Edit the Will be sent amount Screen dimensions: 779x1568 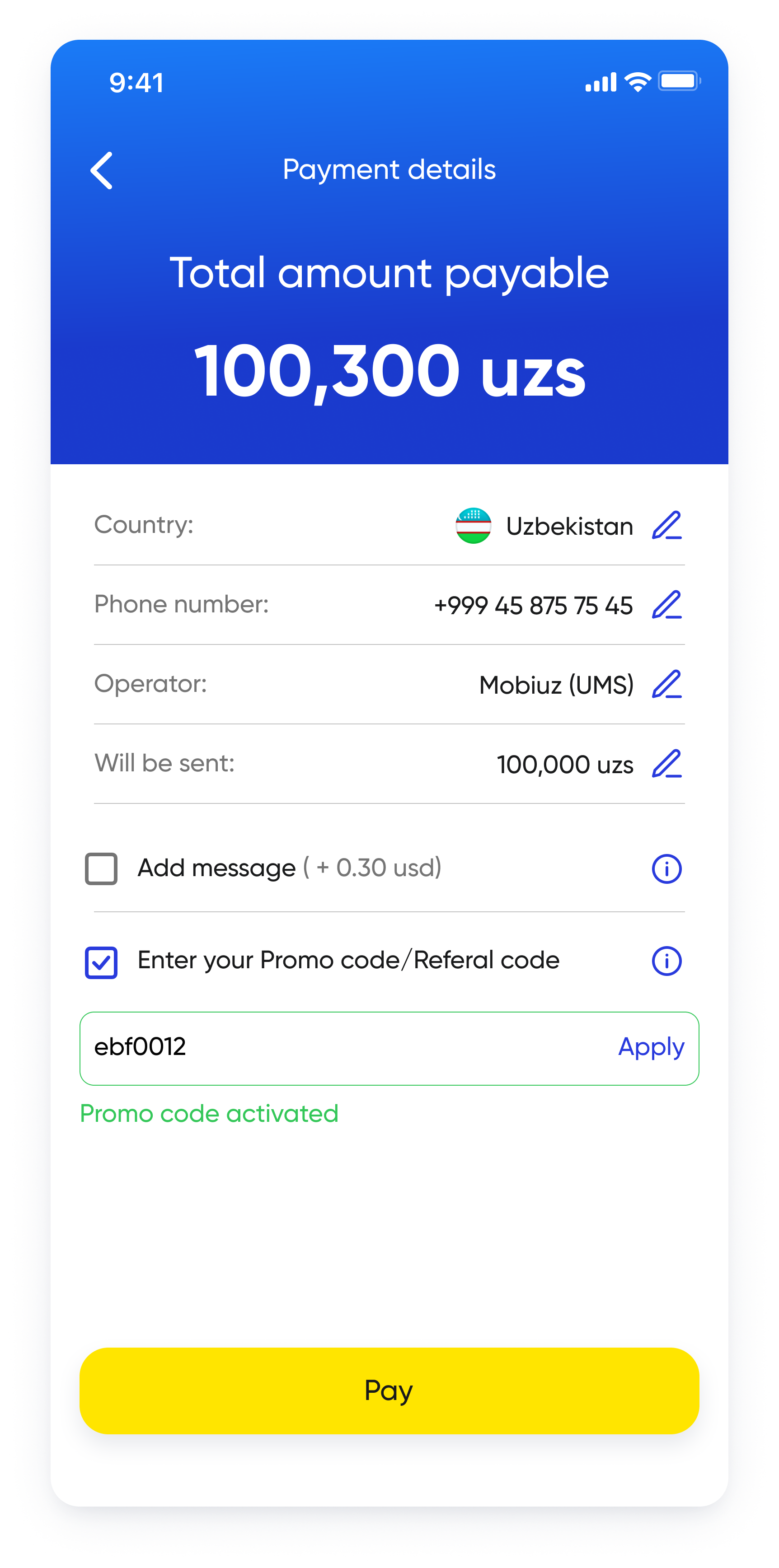click(x=666, y=764)
